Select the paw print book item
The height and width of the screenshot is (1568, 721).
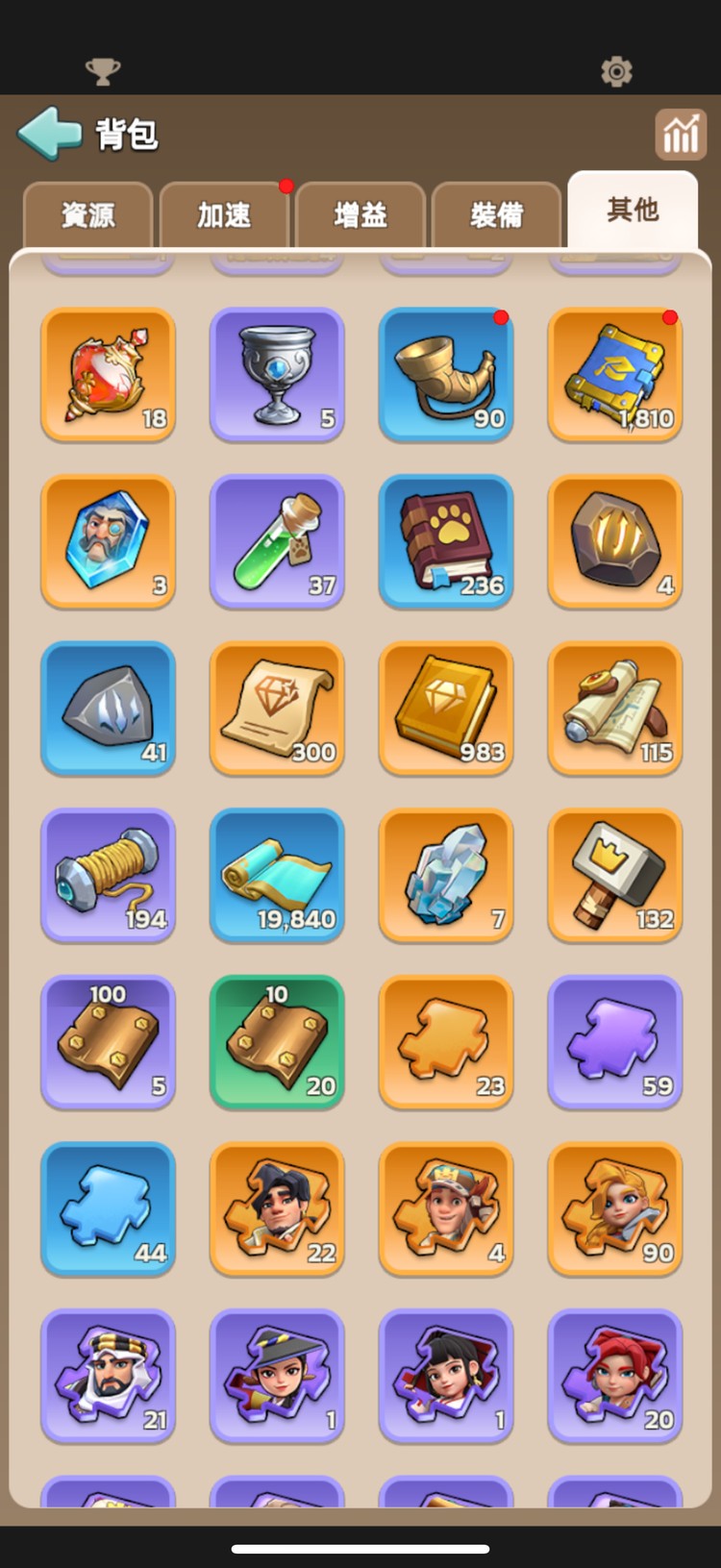click(446, 541)
